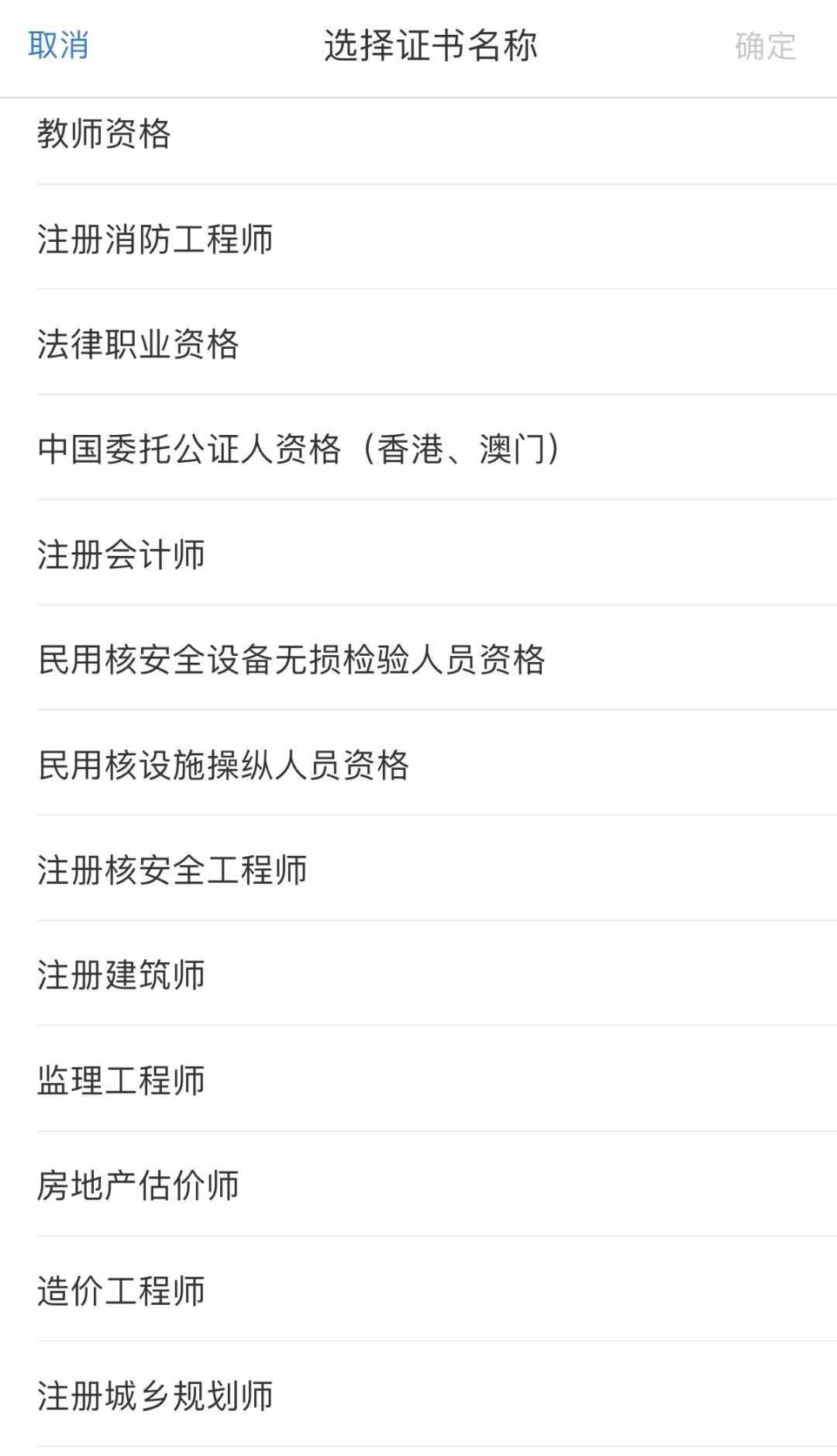Choose 民用核安全设备无损检验人员资格

pyautogui.click(x=418, y=660)
